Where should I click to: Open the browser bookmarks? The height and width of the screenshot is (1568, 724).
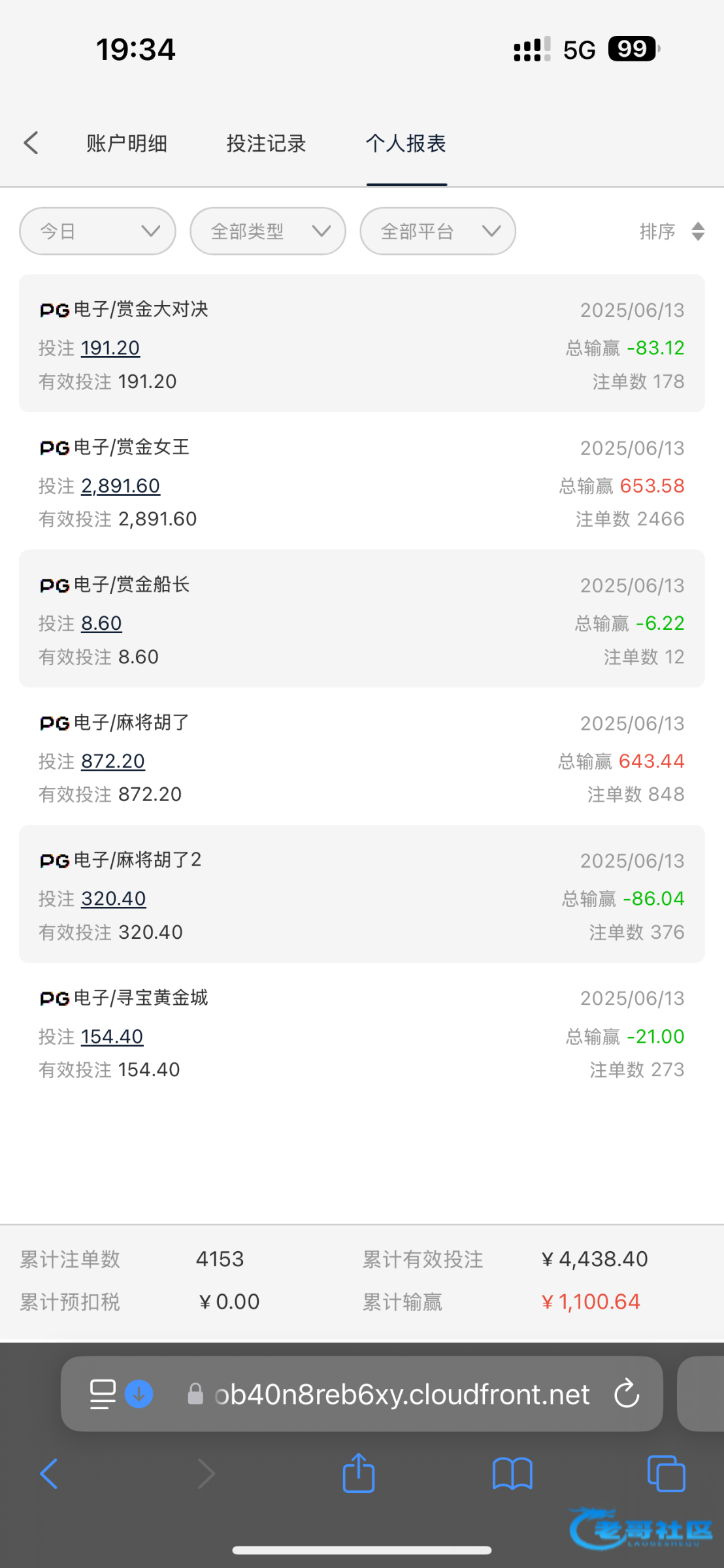coord(512,1474)
